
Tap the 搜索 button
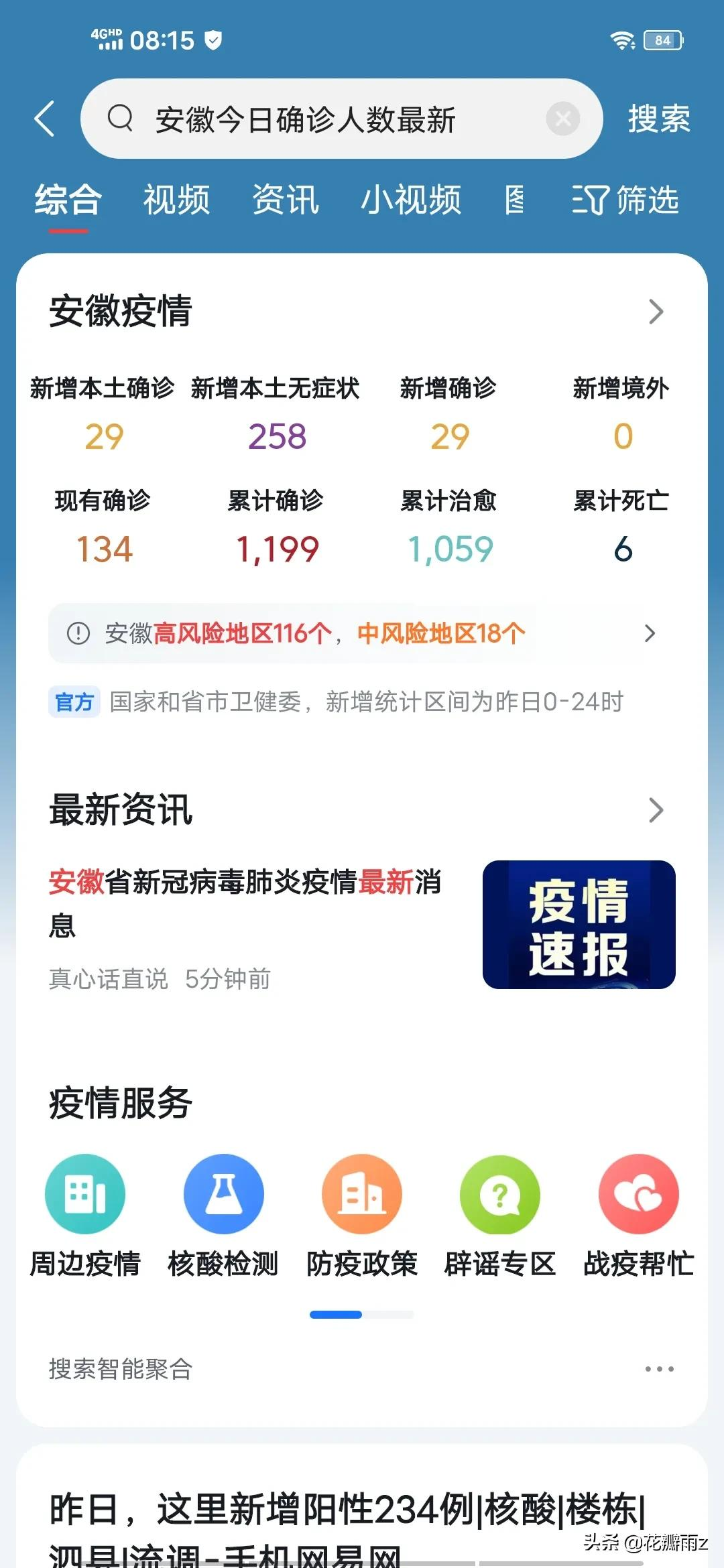point(658,119)
